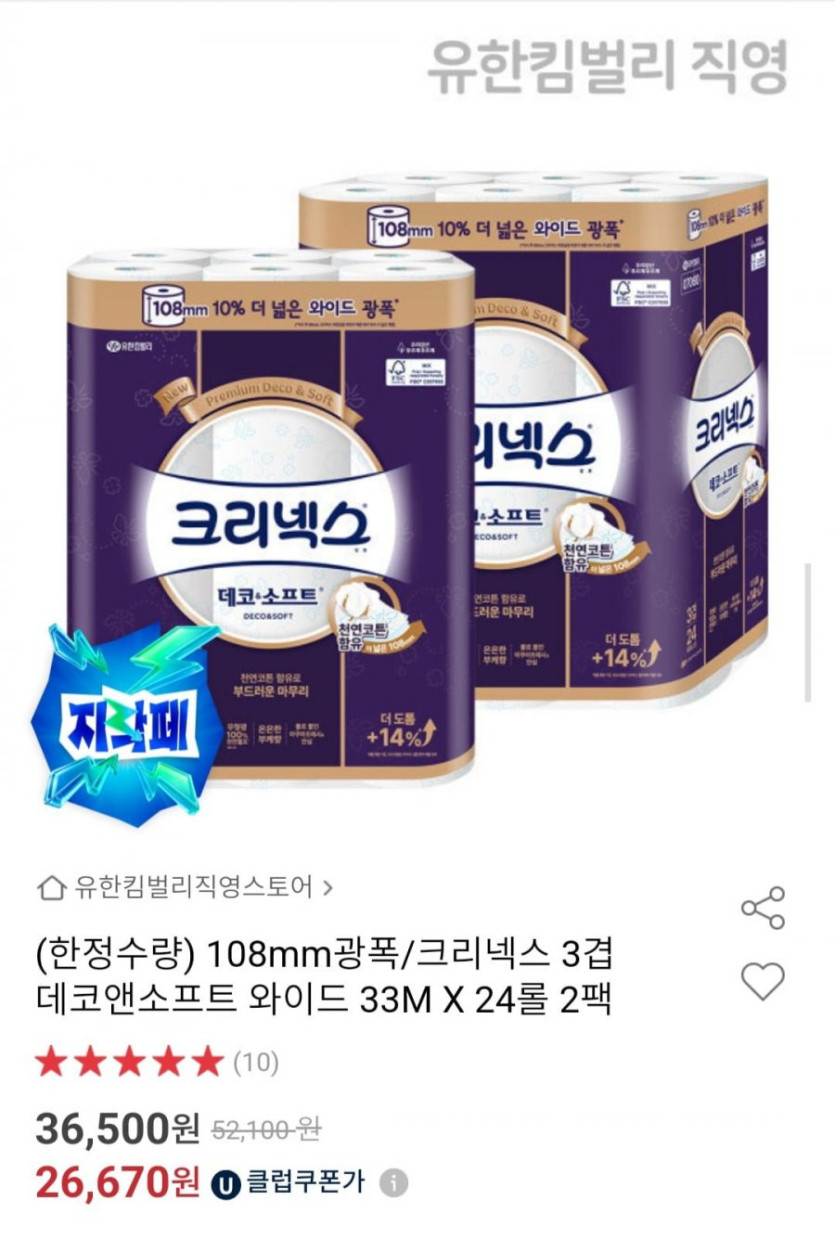Add product to wishlist with heart icon

point(763,982)
